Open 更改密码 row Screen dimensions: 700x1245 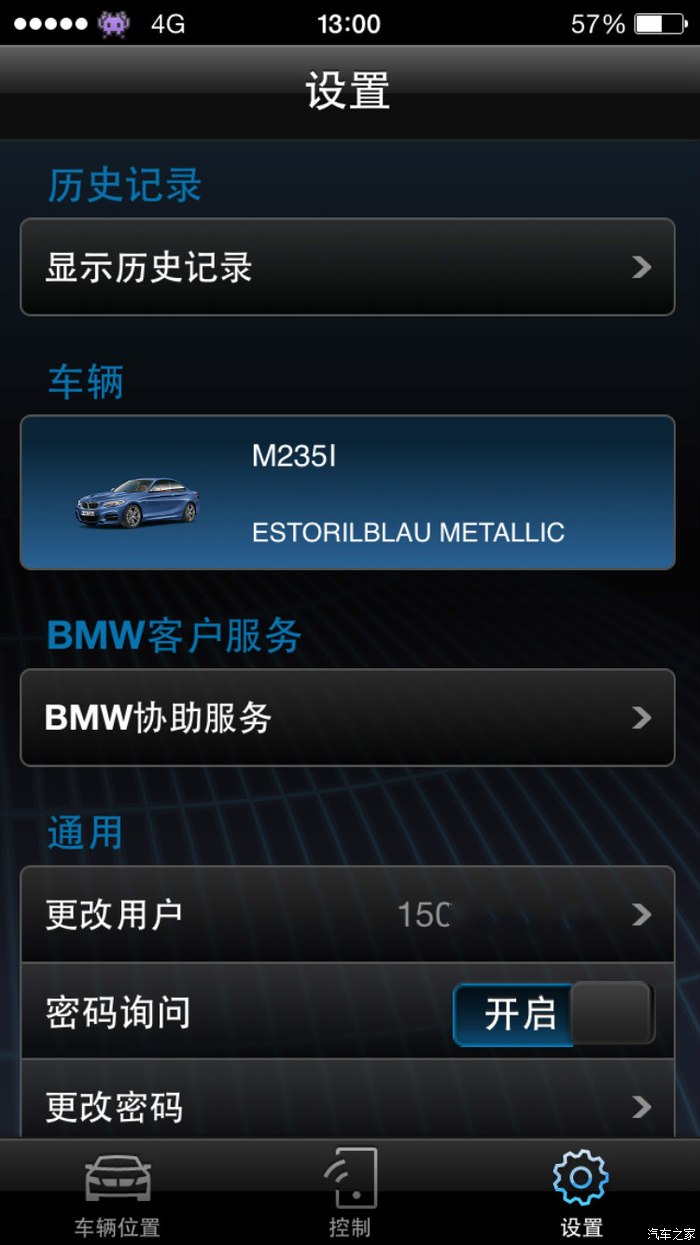coord(347,1105)
